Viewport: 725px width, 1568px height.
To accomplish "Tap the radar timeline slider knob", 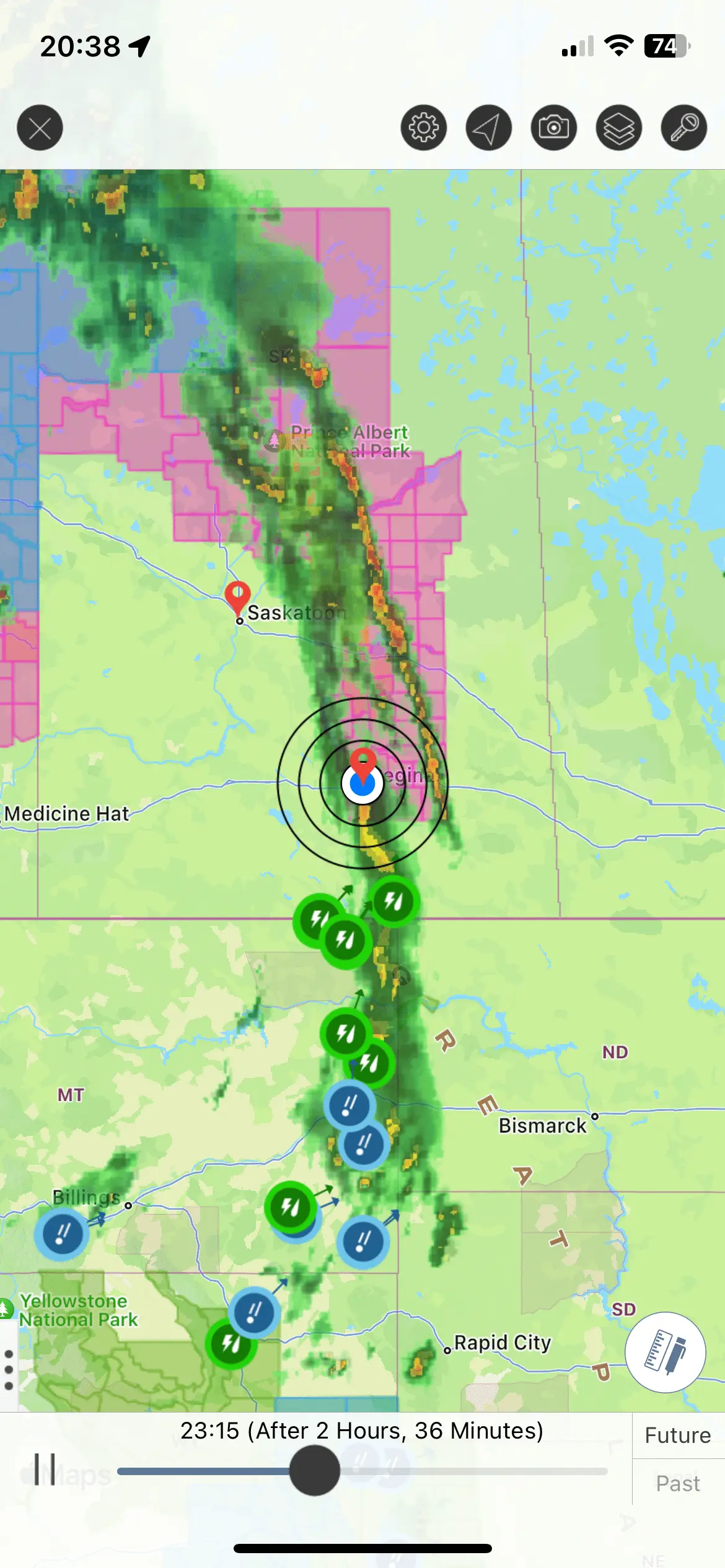I will (315, 1470).
